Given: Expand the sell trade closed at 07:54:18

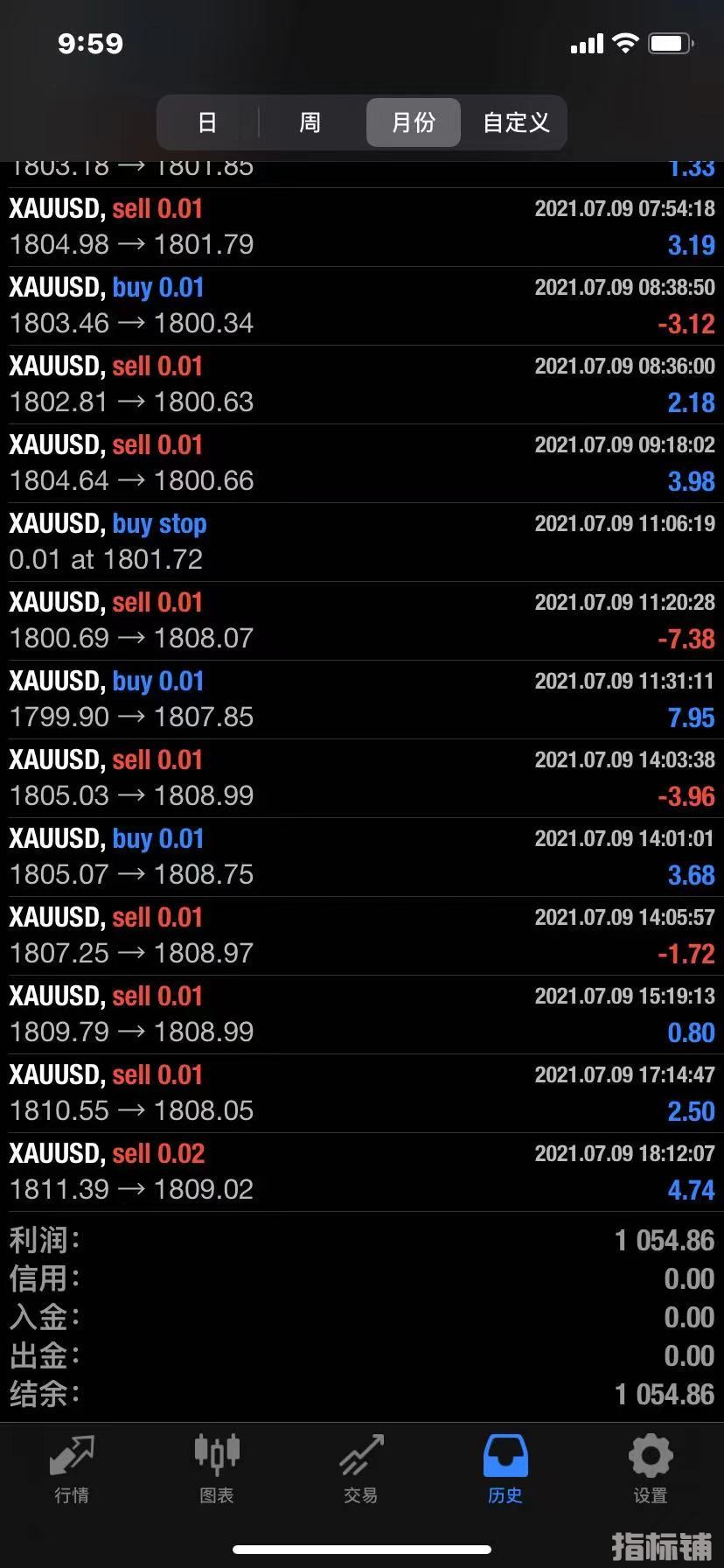Looking at the screenshot, I should (362, 227).
